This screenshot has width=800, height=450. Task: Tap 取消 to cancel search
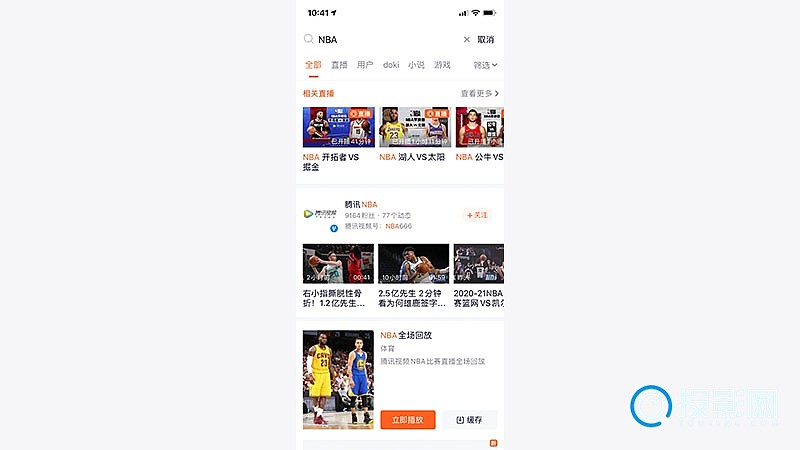click(485, 40)
